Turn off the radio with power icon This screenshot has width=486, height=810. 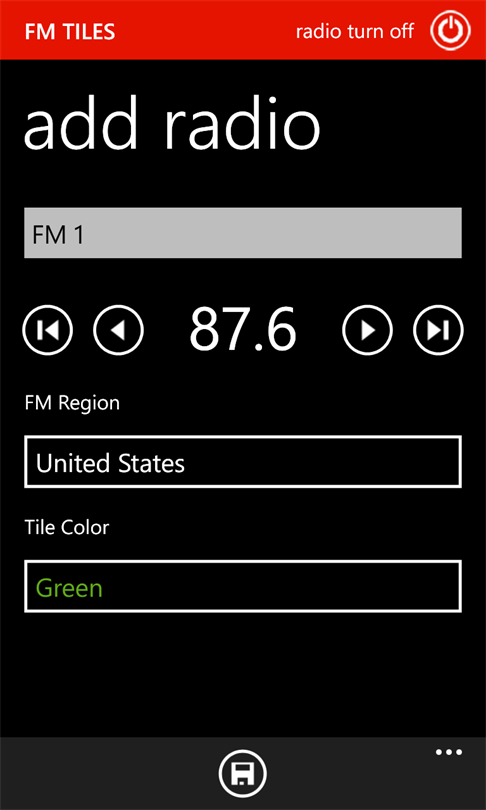[450, 30]
